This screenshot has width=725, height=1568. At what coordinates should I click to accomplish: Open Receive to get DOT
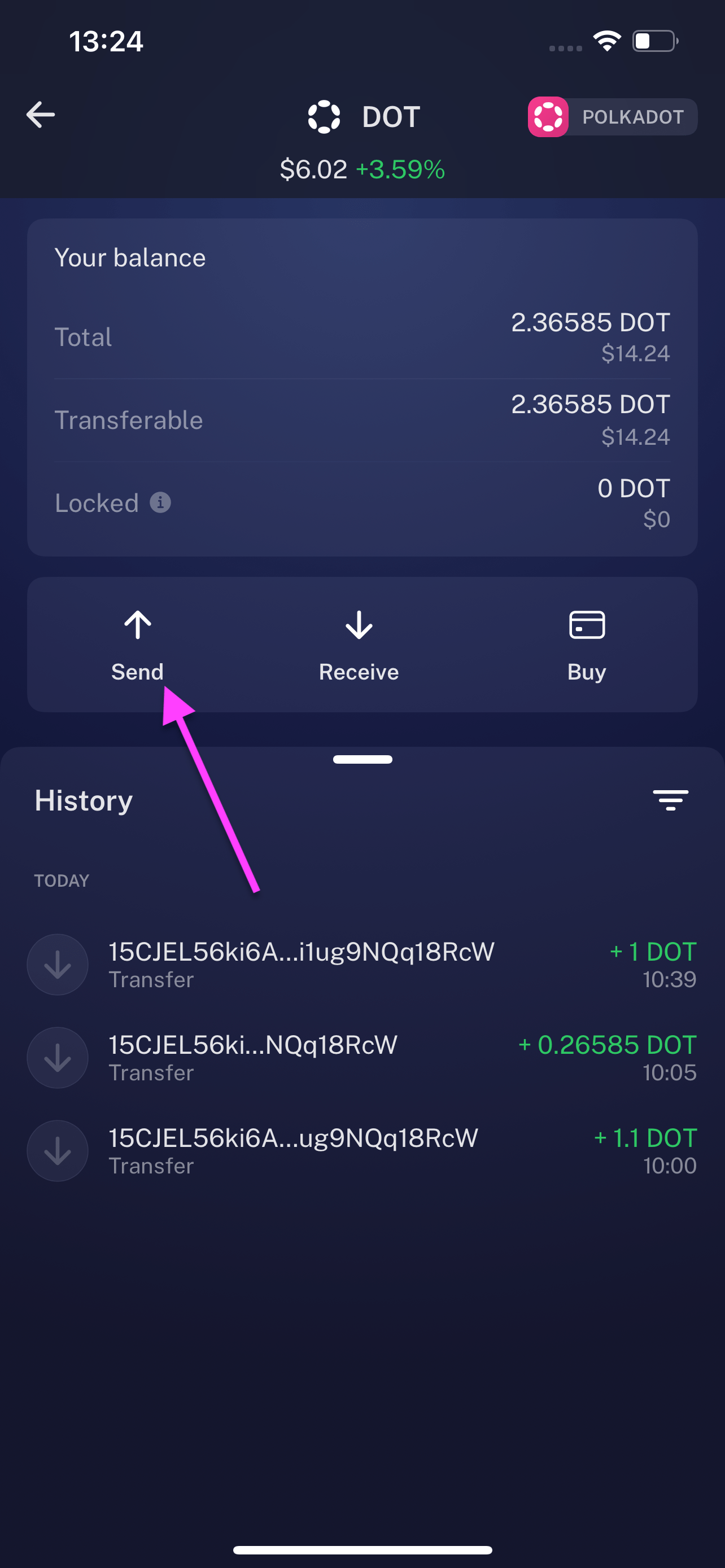pyautogui.click(x=359, y=645)
